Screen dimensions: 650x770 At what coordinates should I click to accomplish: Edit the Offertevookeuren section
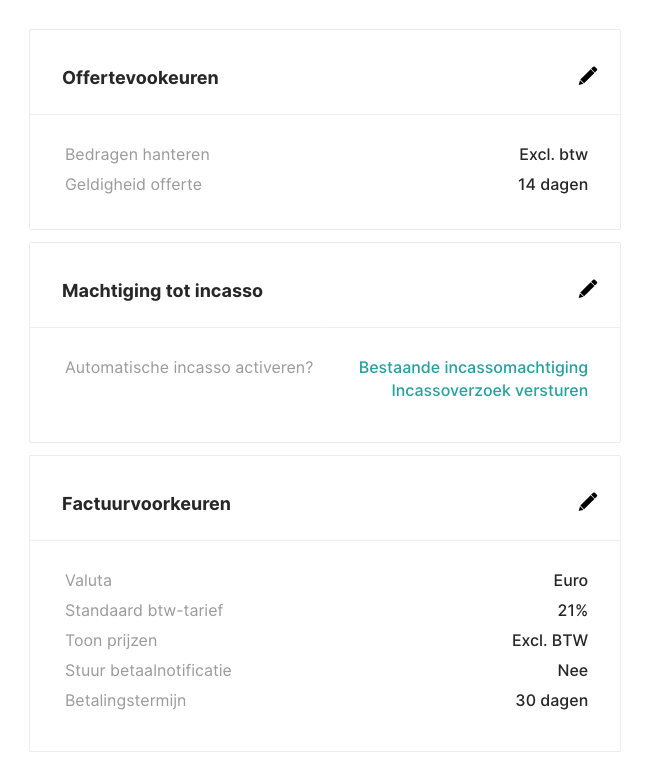tap(588, 76)
